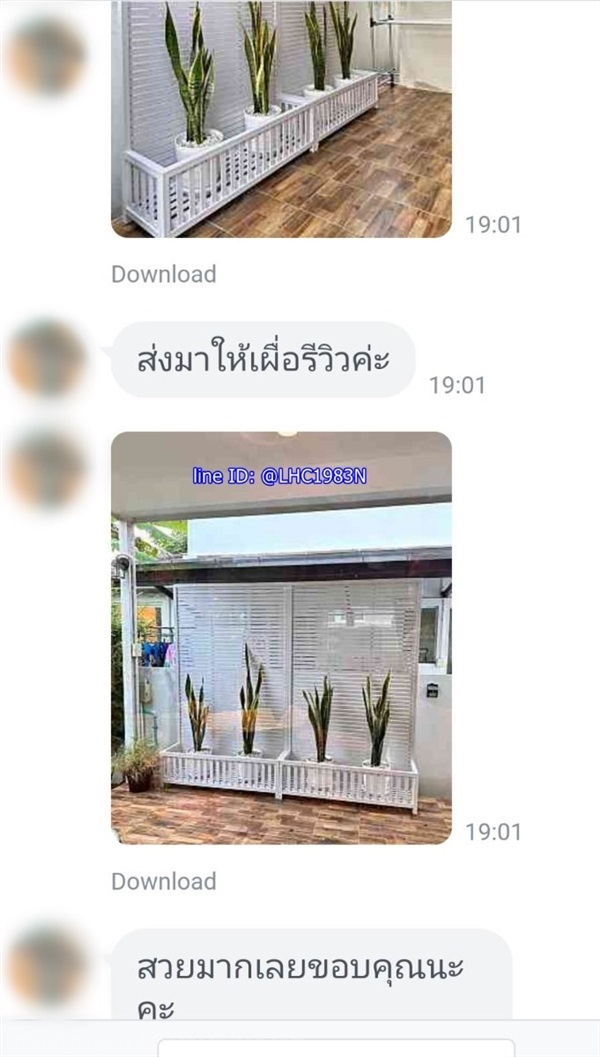Tap Download under the front-view planter photo
This screenshot has height=1057, width=600.
(163, 881)
